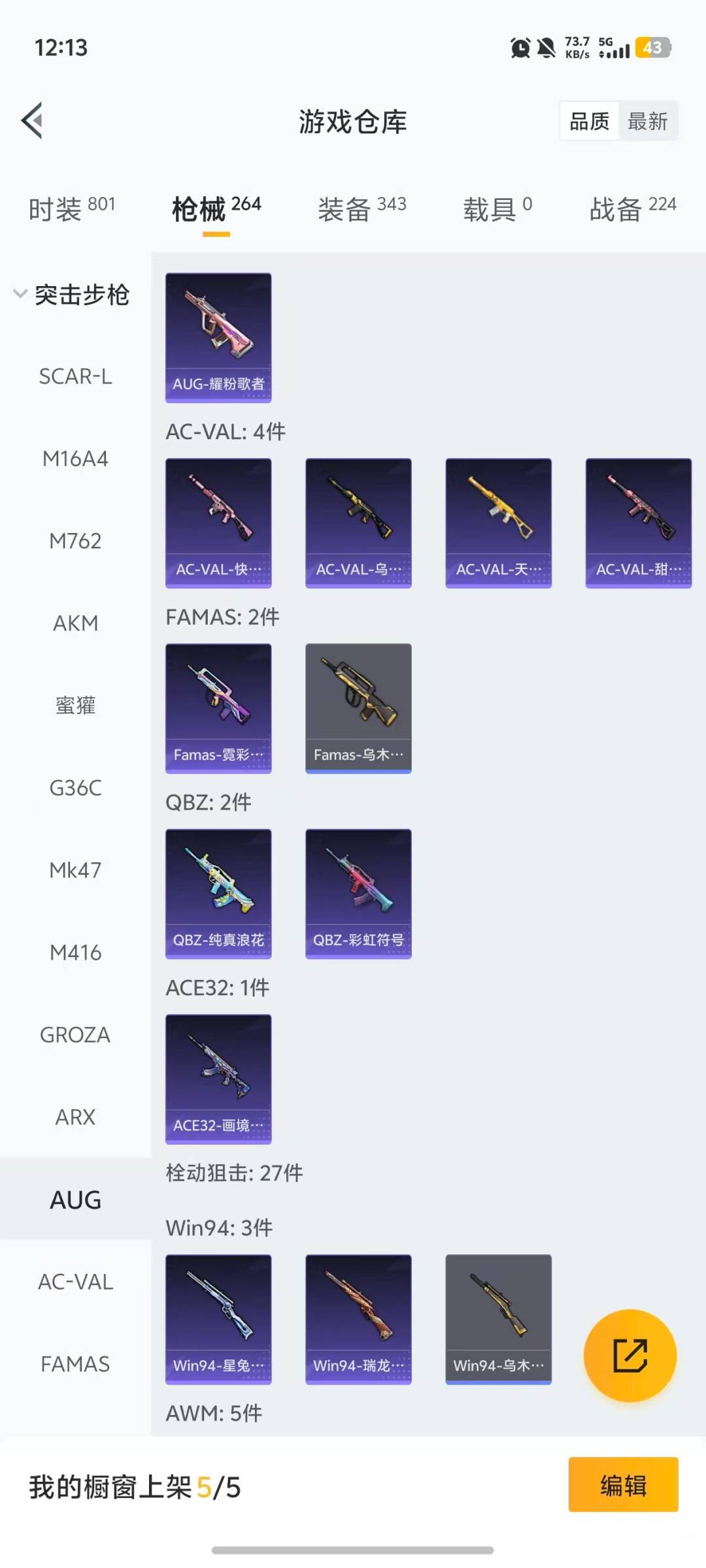This screenshot has width=706, height=1568.
Task: Show sort by 品质
Action: tap(589, 121)
